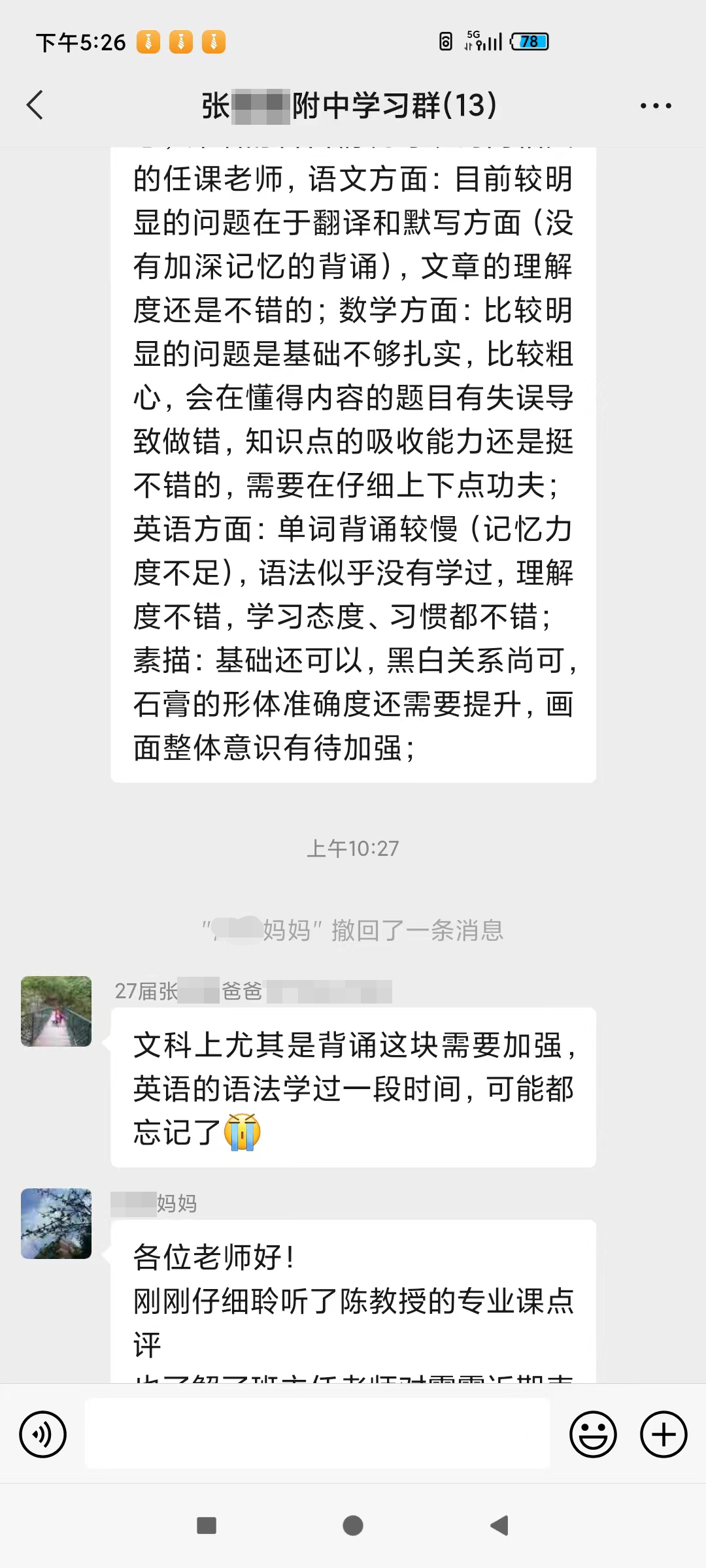Go to the phone home screen

(353, 1526)
